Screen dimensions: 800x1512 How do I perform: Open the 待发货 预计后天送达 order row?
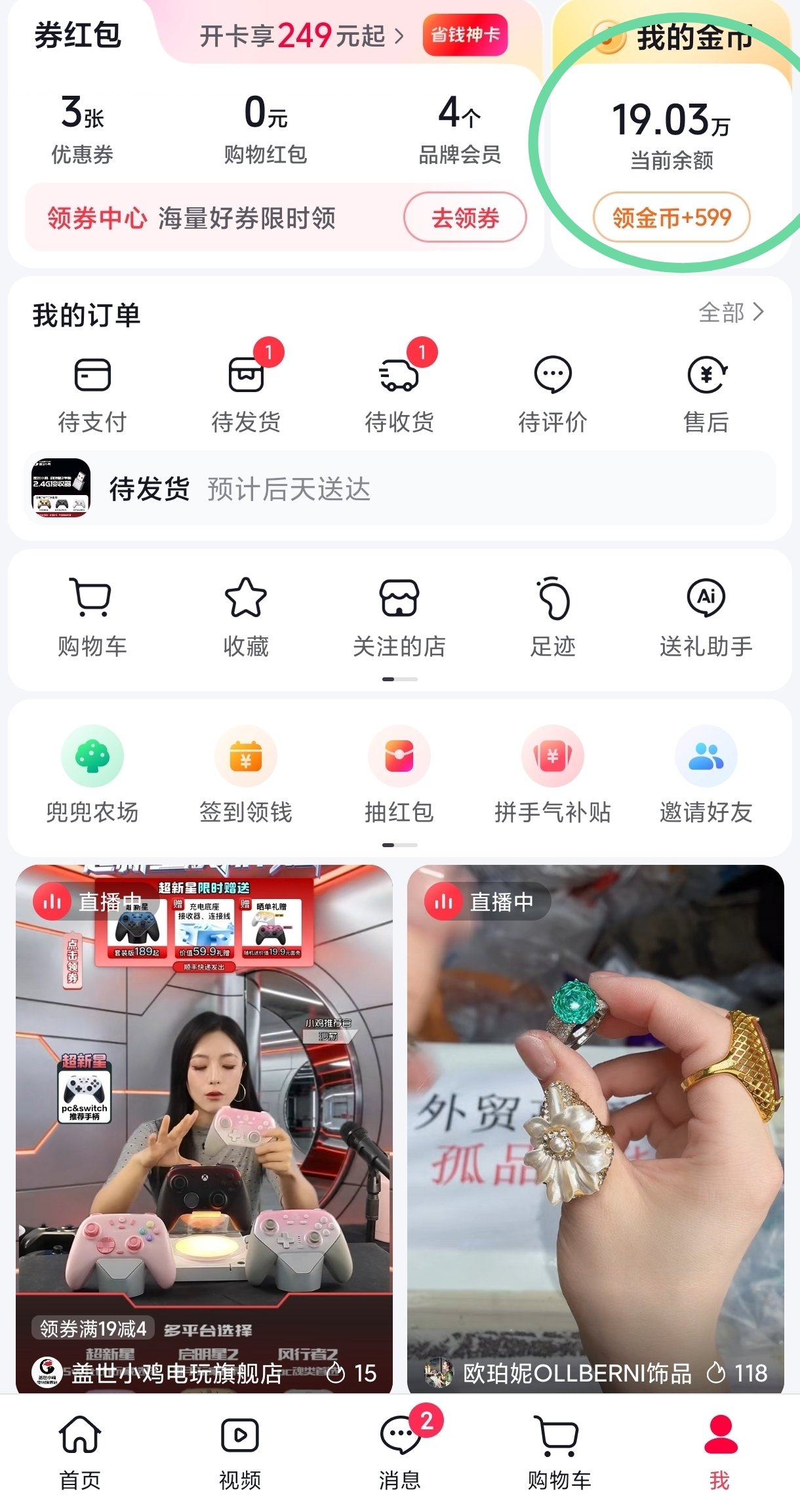399,488
